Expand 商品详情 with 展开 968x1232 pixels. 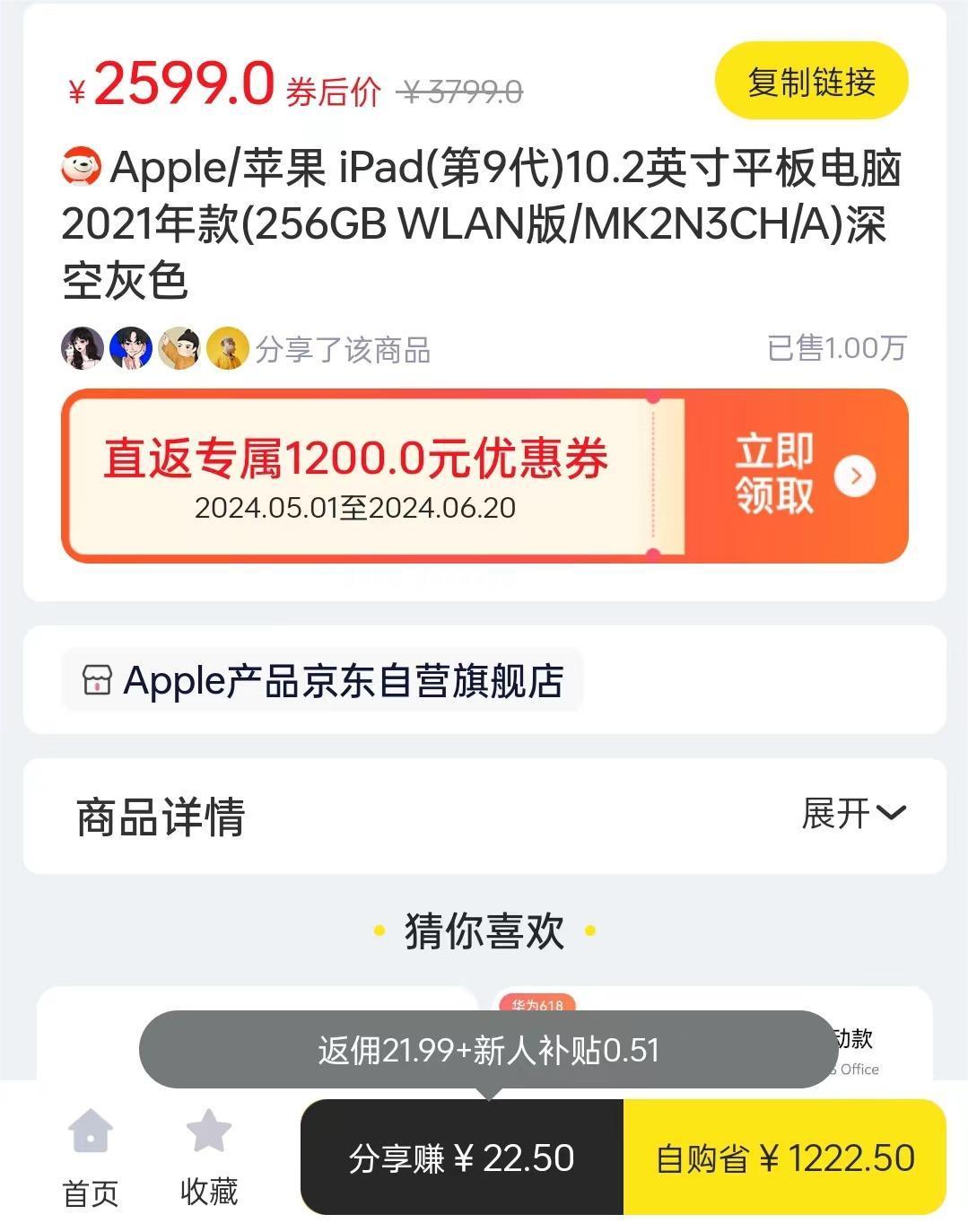point(852,814)
